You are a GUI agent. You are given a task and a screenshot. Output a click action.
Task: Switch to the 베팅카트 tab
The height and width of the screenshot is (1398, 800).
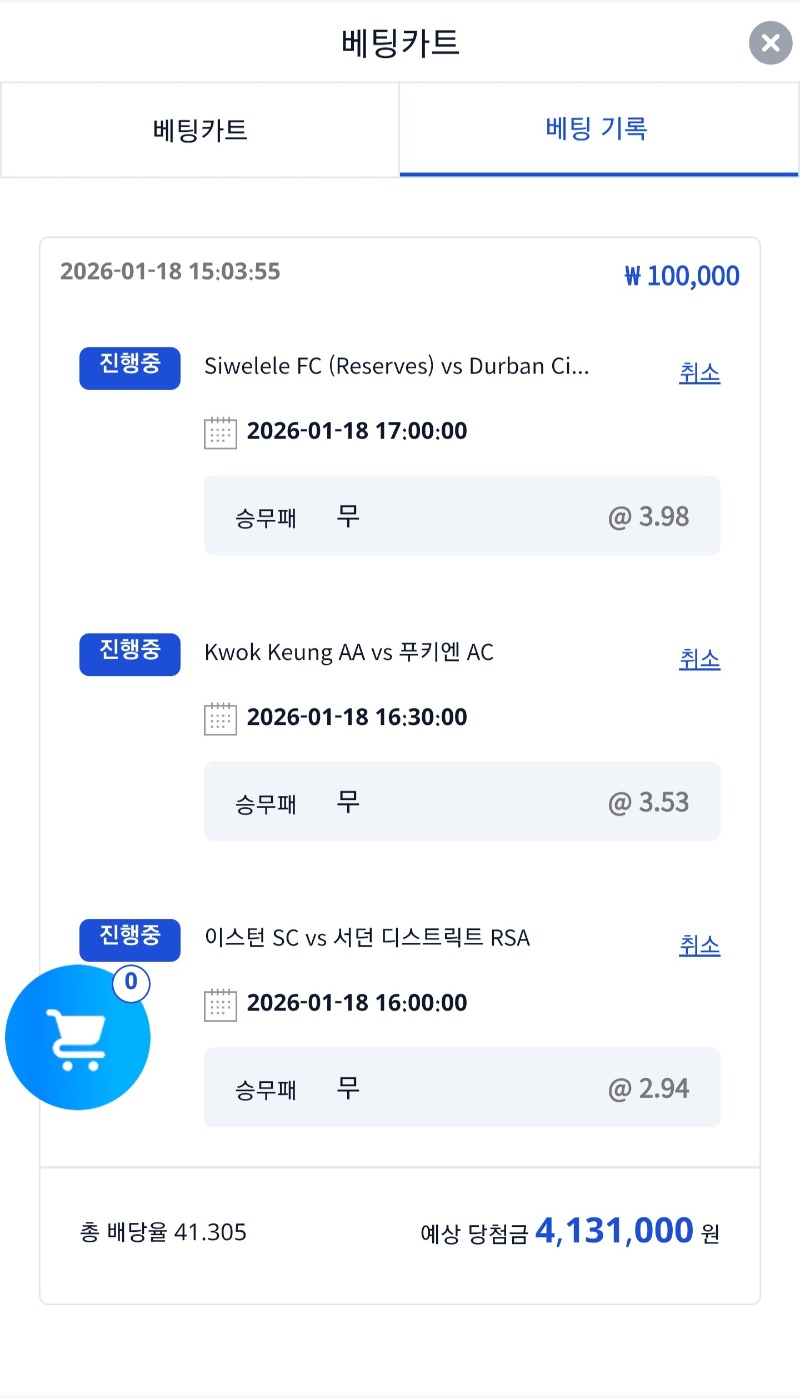click(x=200, y=130)
